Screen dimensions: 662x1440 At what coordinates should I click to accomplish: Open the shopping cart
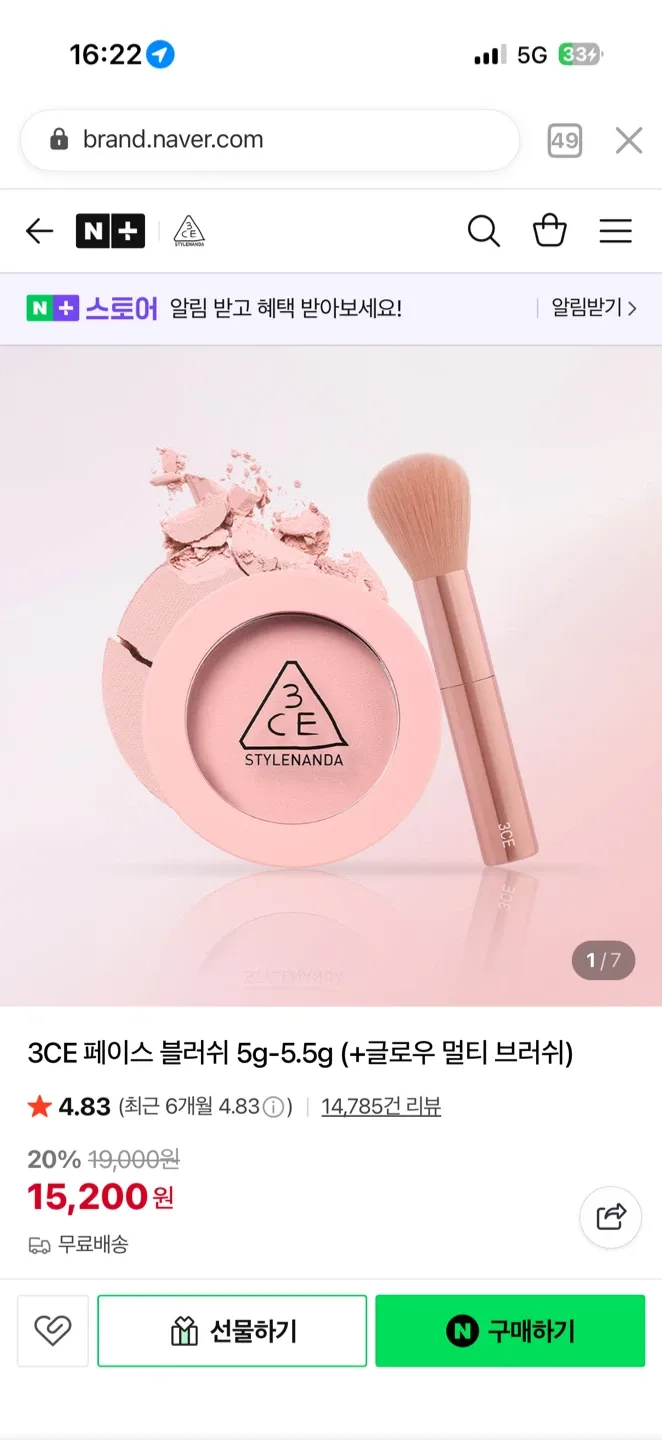[x=550, y=231]
